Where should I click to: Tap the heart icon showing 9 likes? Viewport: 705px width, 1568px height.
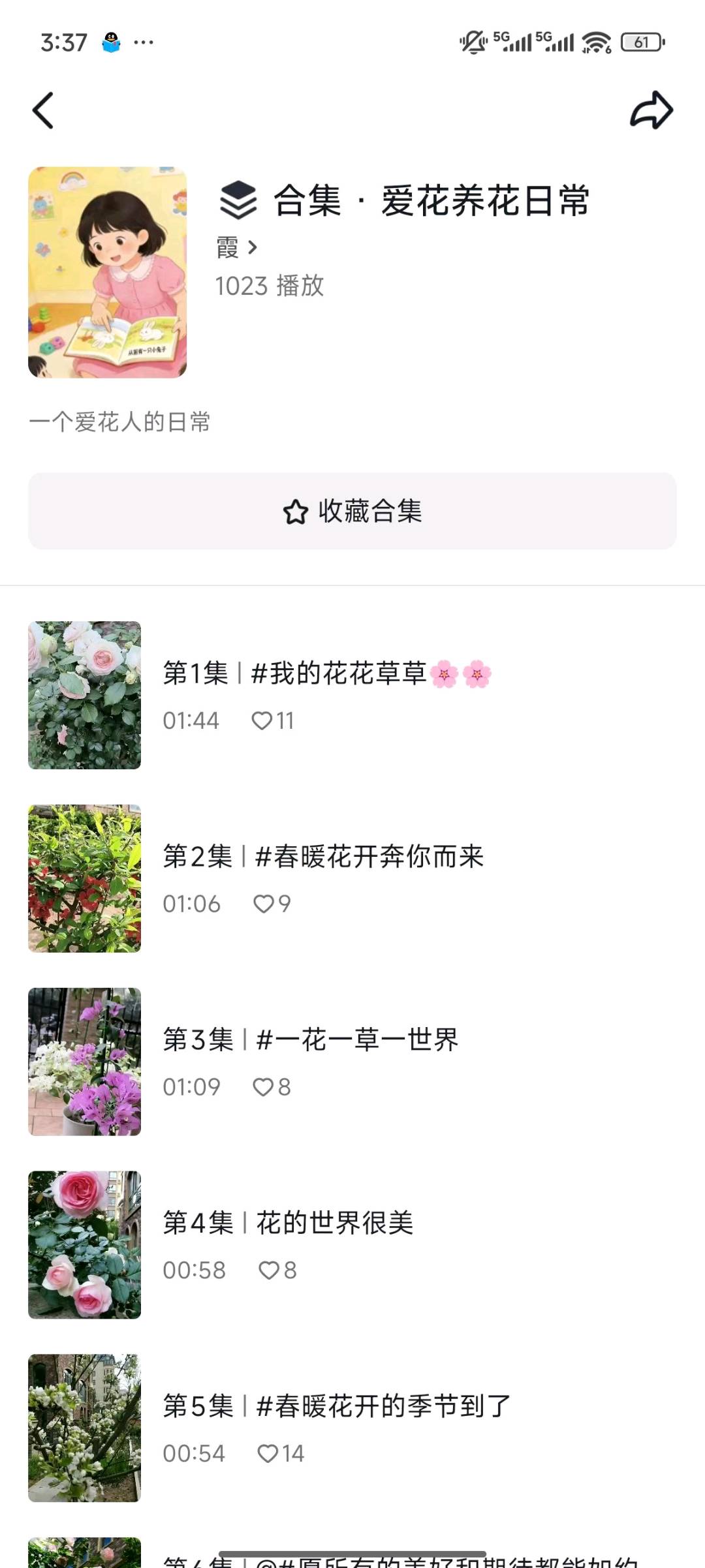pos(262,904)
